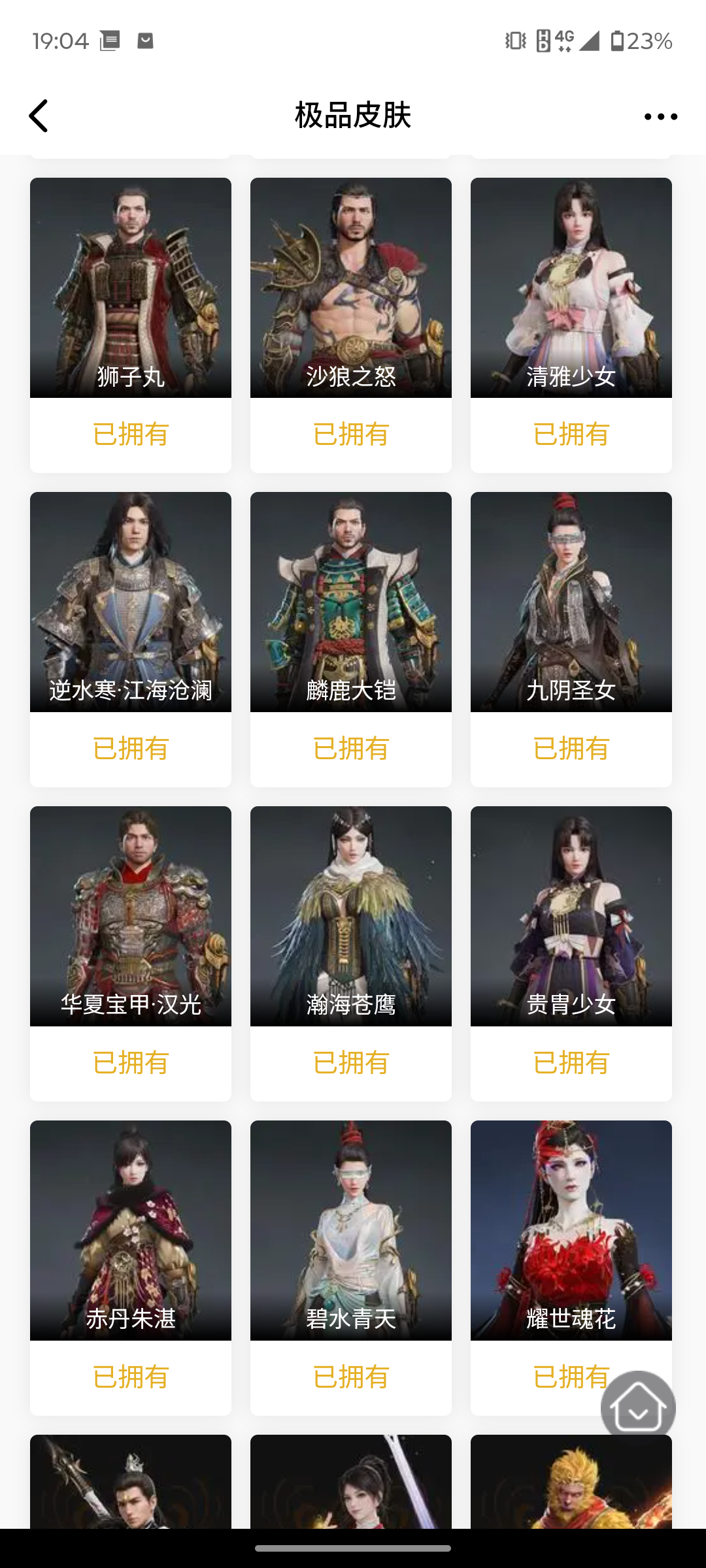Tap the 已拥有 button under 狮子丸
Image resolution: width=706 pixels, height=1568 pixels.
[130, 433]
